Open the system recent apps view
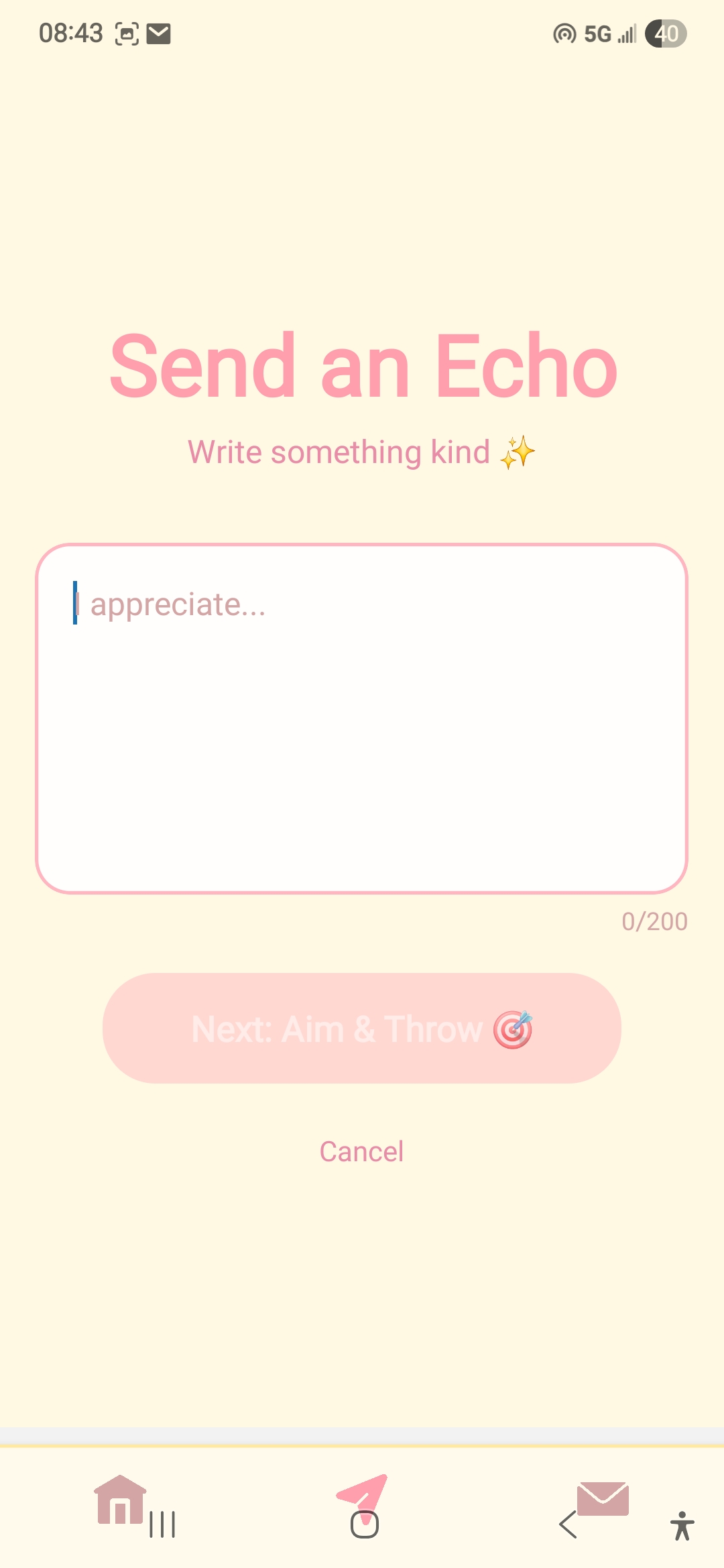The width and height of the screenshot is (724, 1568). pos(162,1525)
